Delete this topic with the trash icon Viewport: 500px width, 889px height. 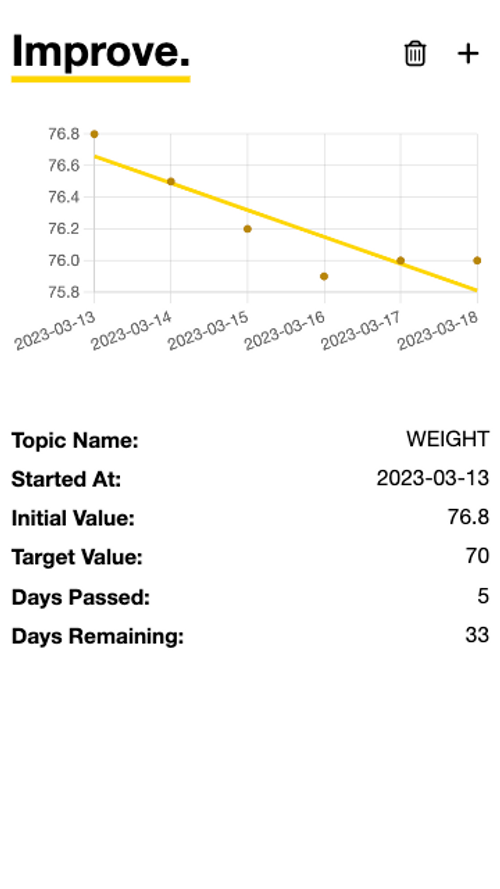point(415,54)
